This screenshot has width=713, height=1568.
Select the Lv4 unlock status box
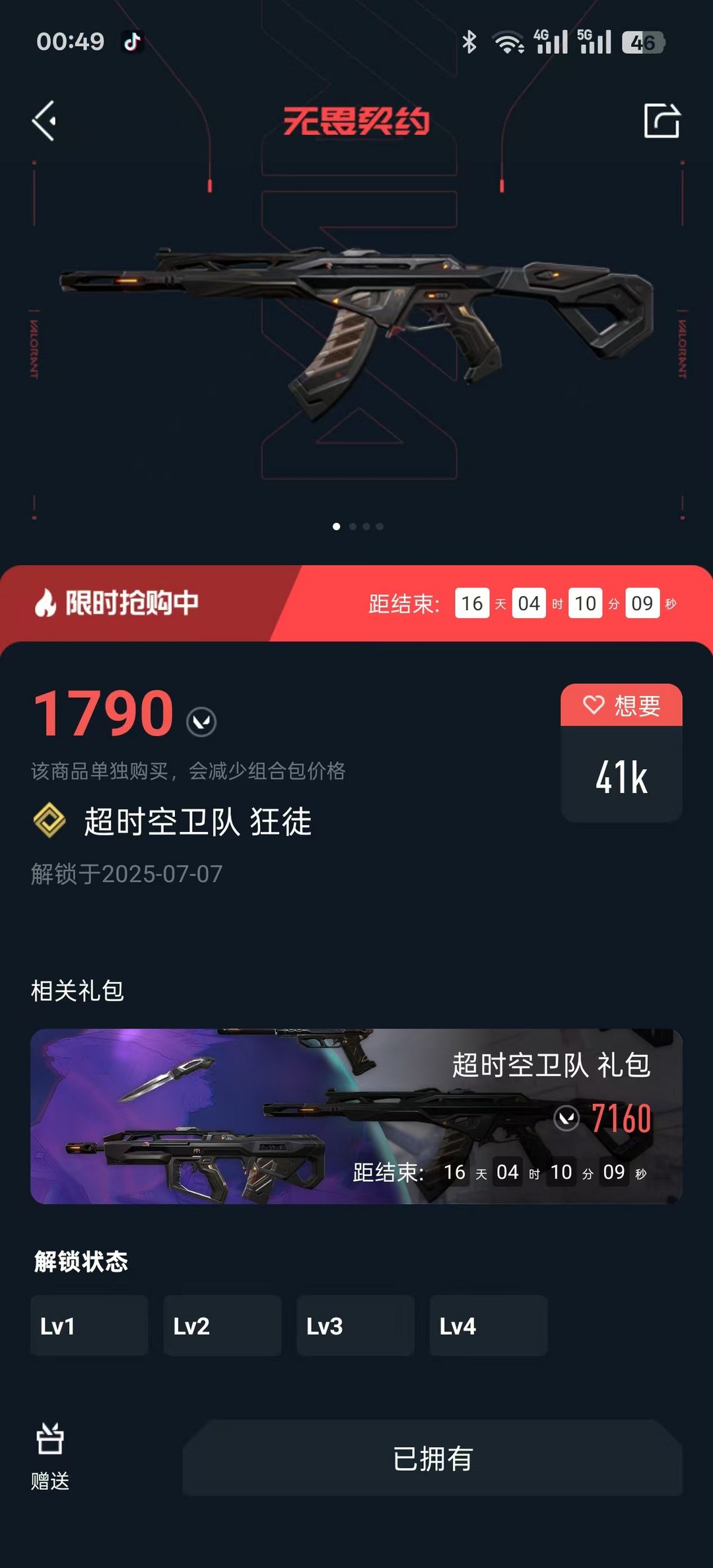pos(489,1325)
